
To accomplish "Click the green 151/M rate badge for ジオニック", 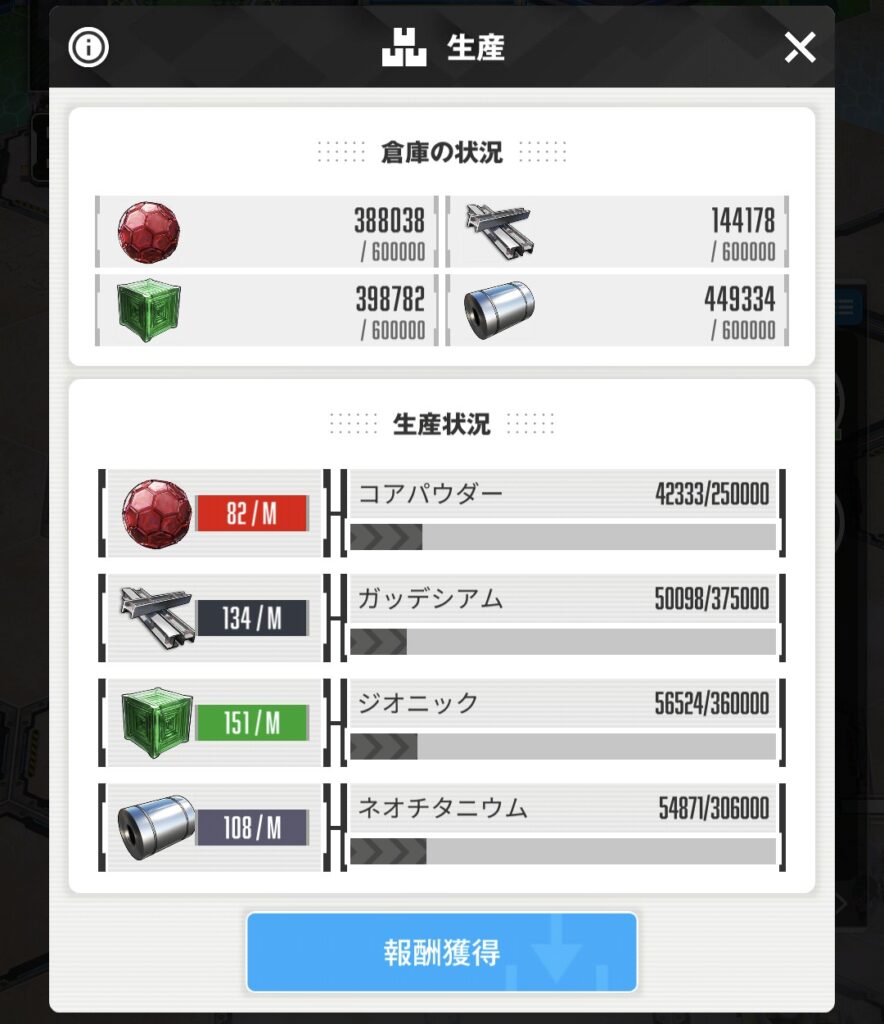I will point(253,719).
